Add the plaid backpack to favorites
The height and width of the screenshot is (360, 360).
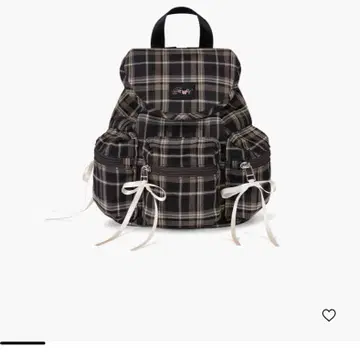[x=329, y=315]
